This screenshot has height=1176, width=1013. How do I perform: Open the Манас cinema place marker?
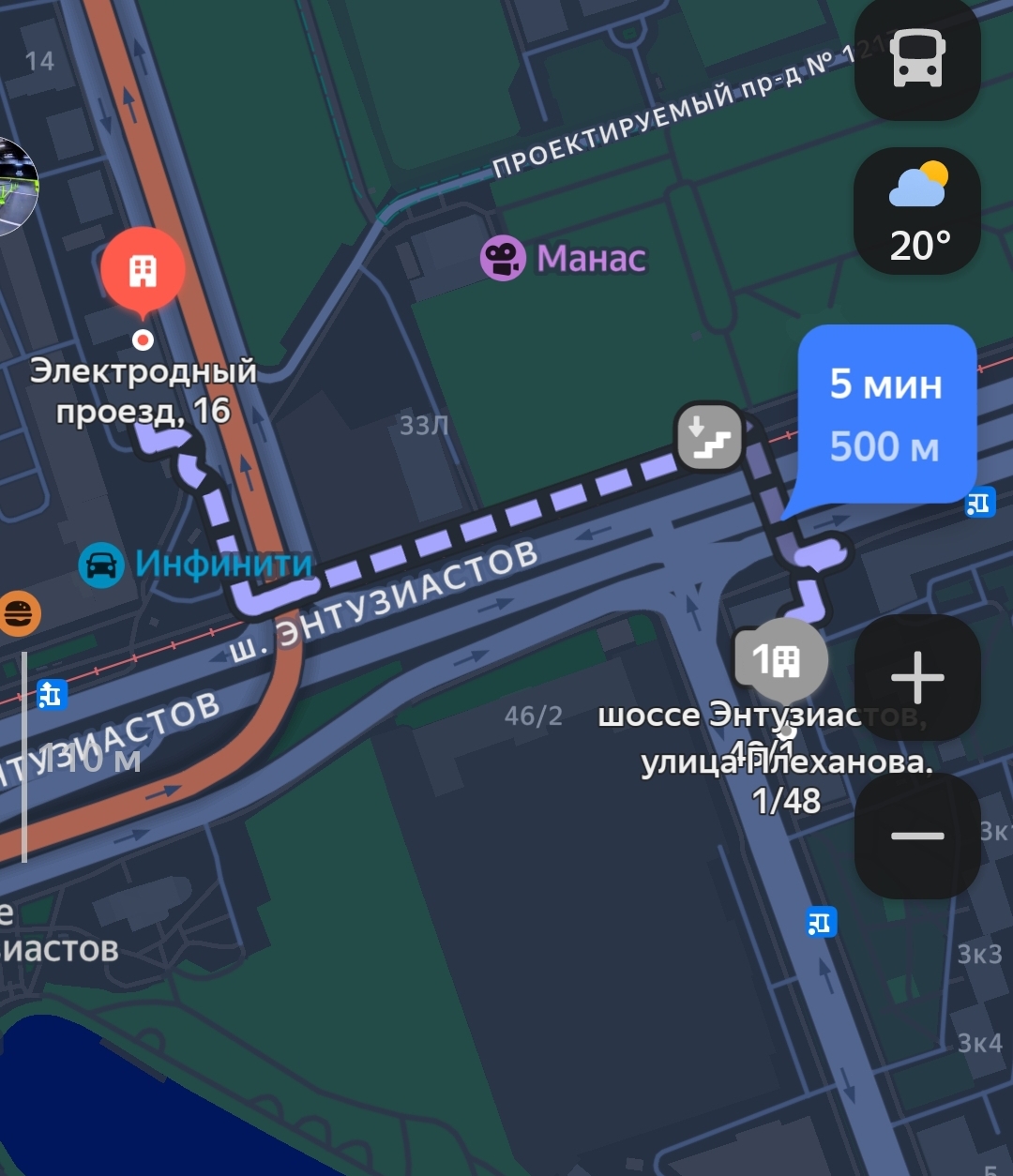504,258
